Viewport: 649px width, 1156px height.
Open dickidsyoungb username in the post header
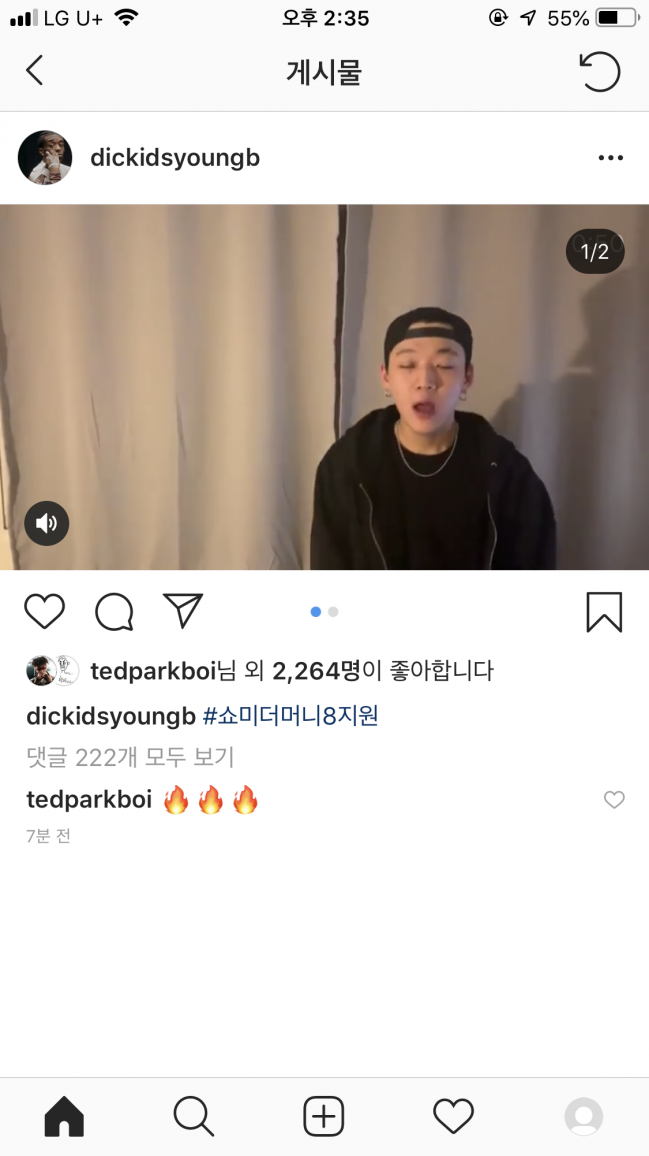click(175, 158)
